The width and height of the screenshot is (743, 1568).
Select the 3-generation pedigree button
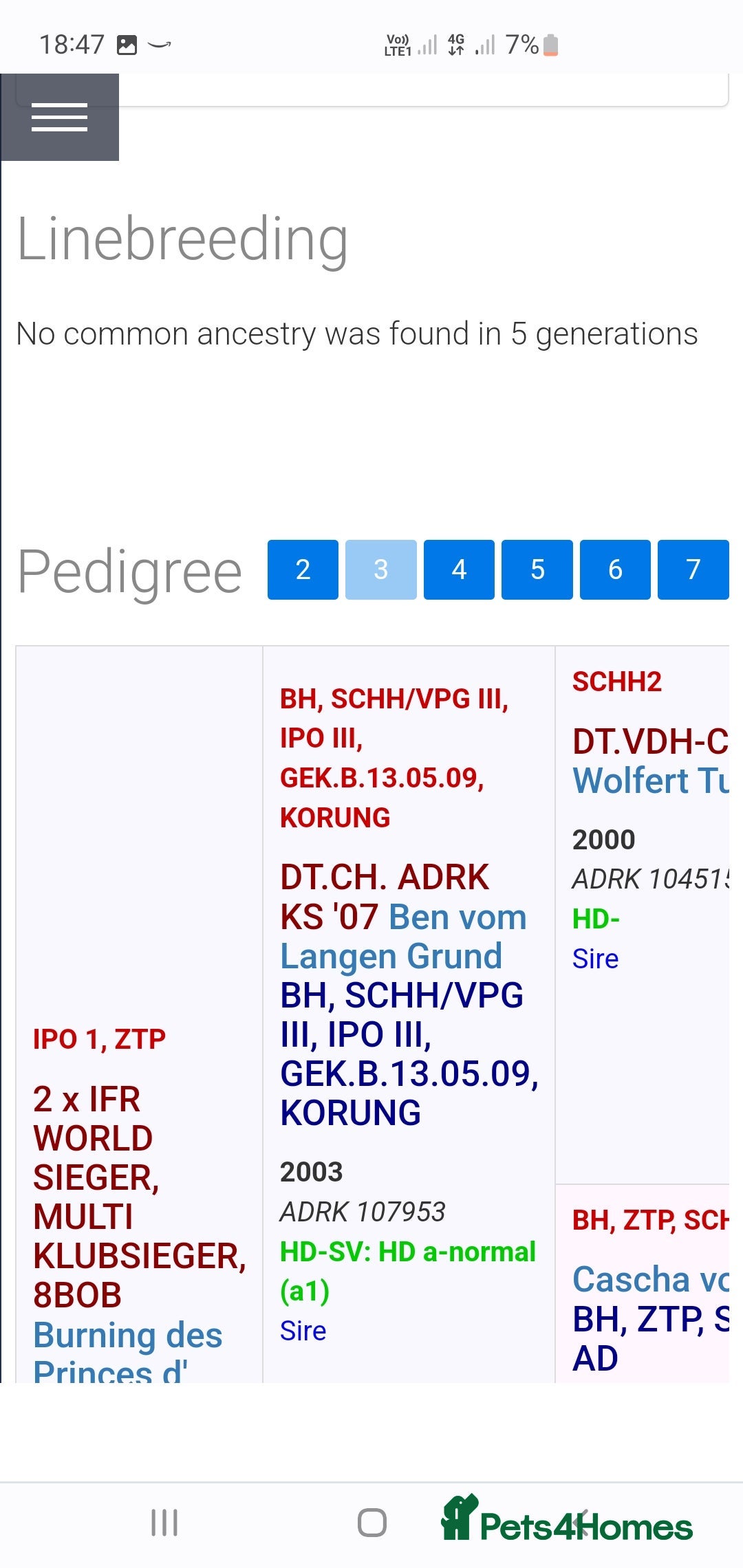click(380, 569)
